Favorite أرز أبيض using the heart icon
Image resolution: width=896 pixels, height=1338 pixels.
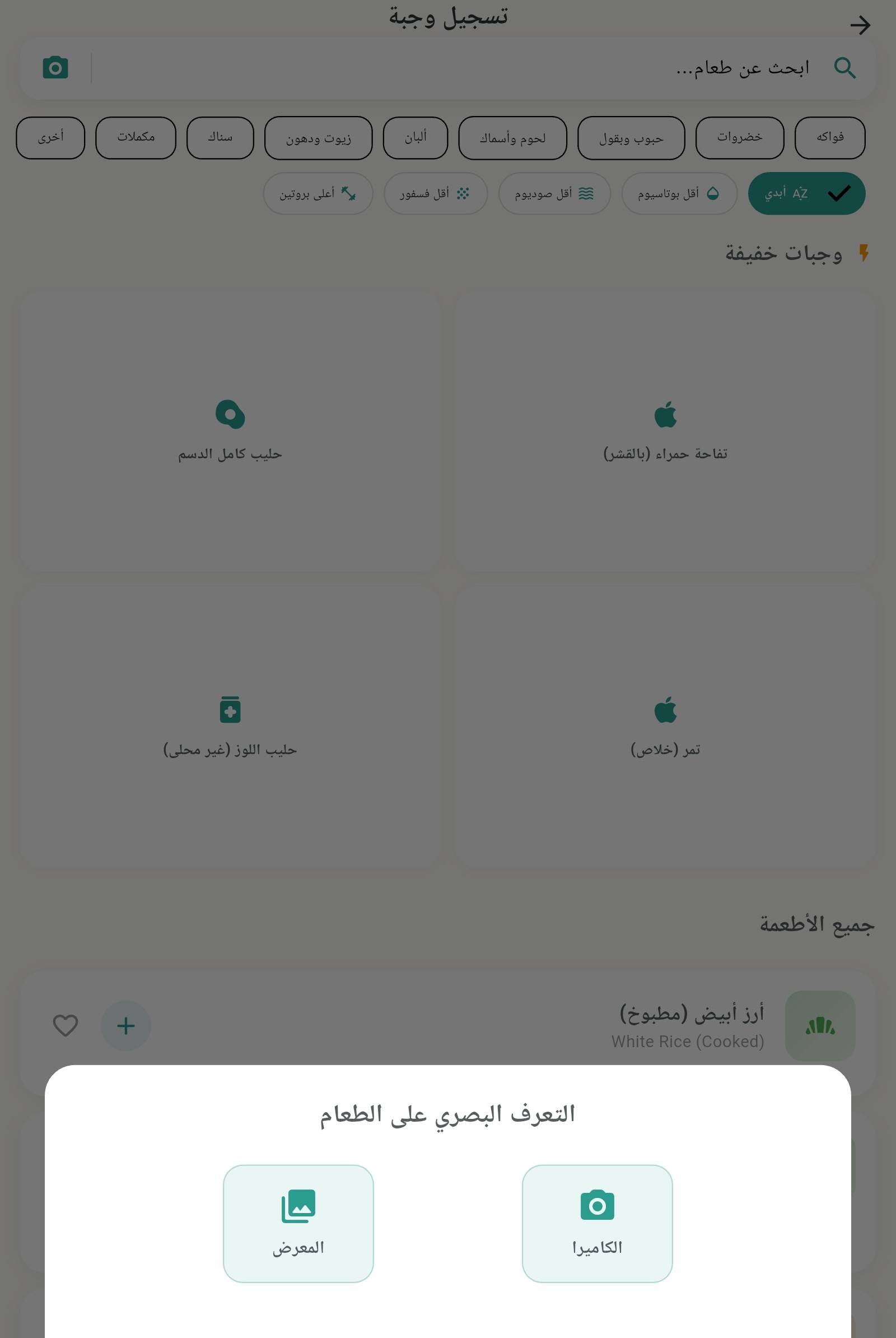pos(66,1026)
